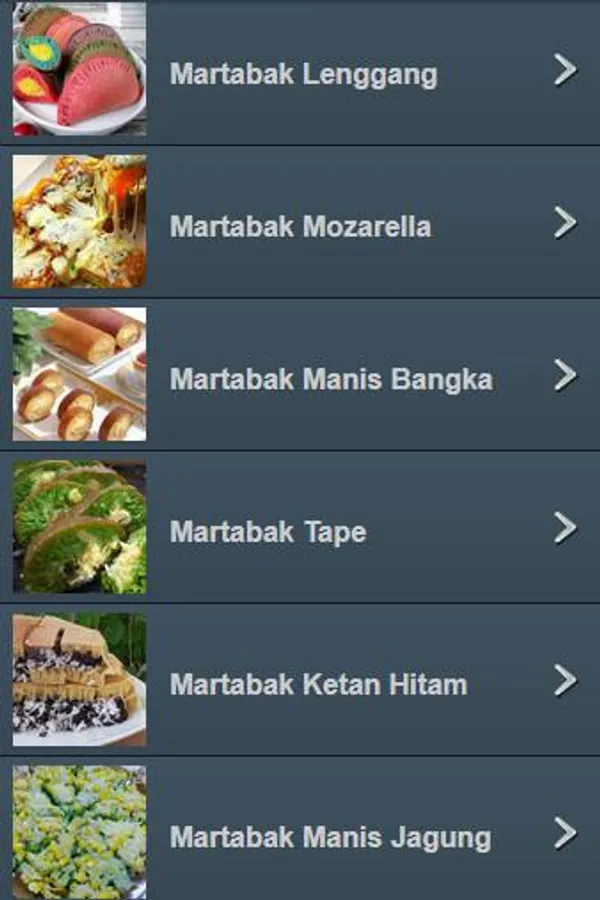View the Martabak Manis Bangka recipe
The height and width of the screenshot is (900, 600).
click(x=330, y=379)
